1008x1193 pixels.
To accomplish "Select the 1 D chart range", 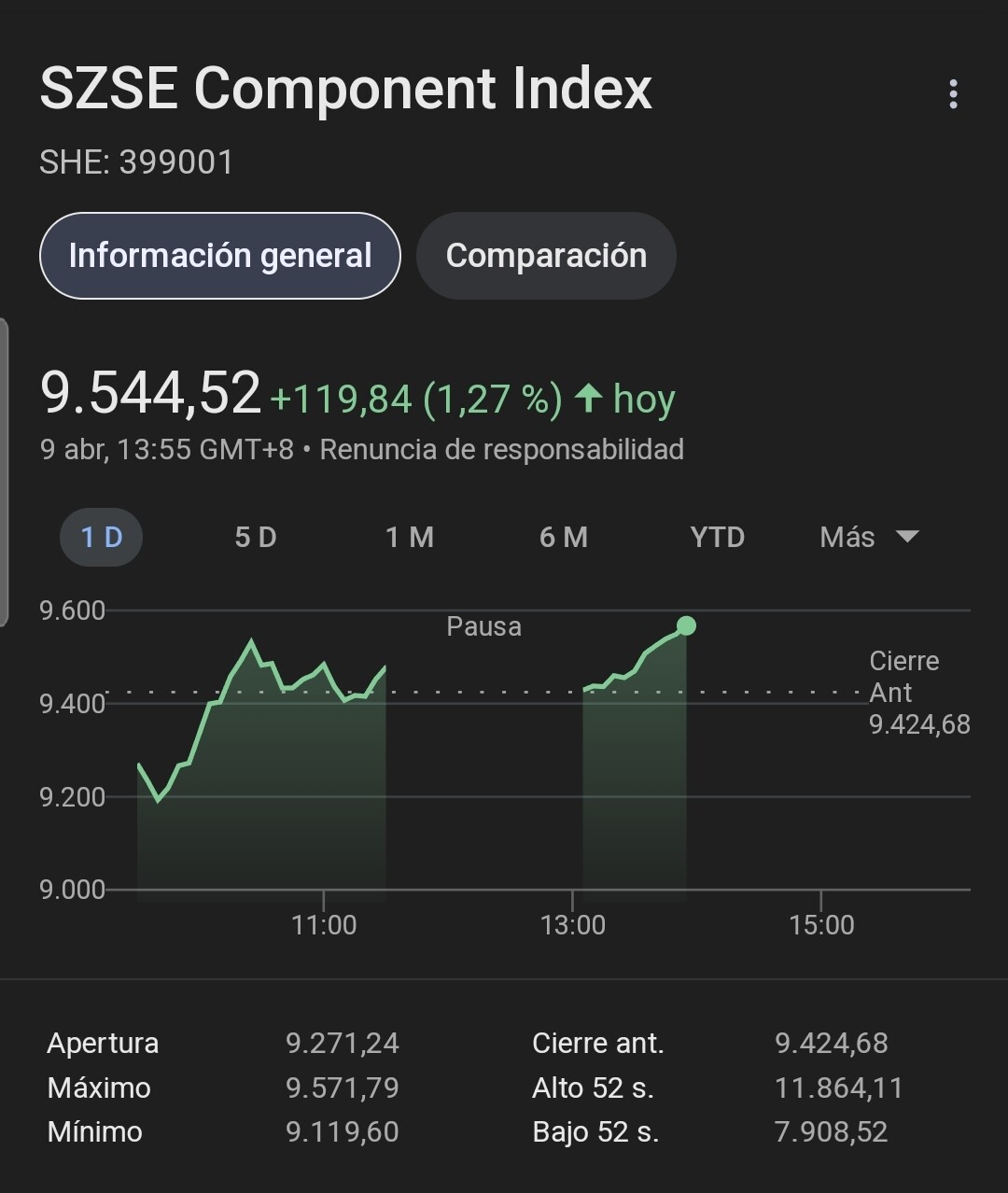I will [102, 537].
